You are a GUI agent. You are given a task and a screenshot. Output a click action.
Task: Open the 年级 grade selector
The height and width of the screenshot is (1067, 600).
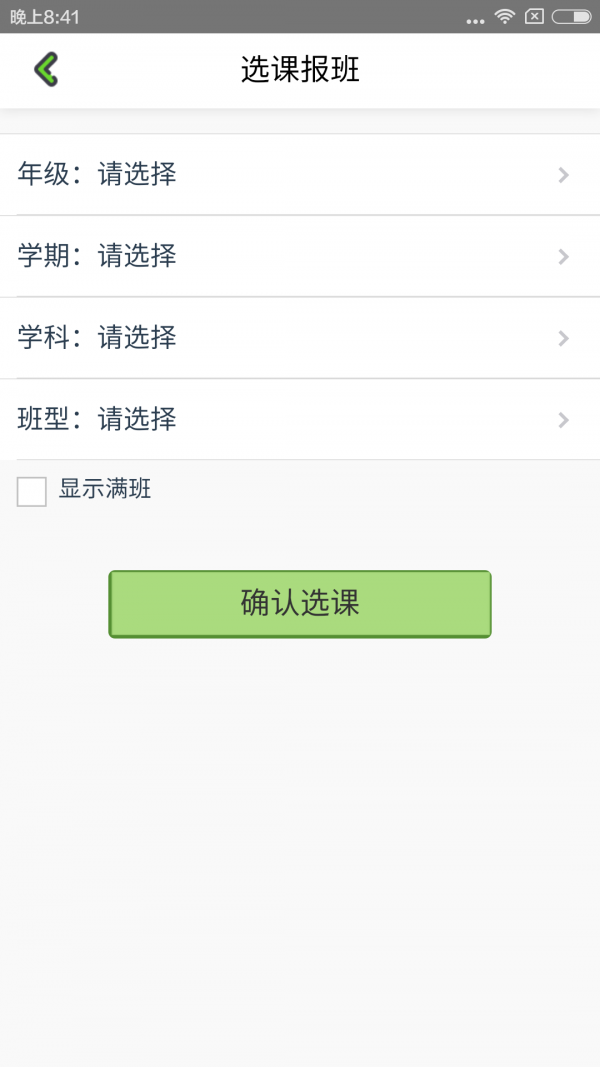click(x=300, y=175)
